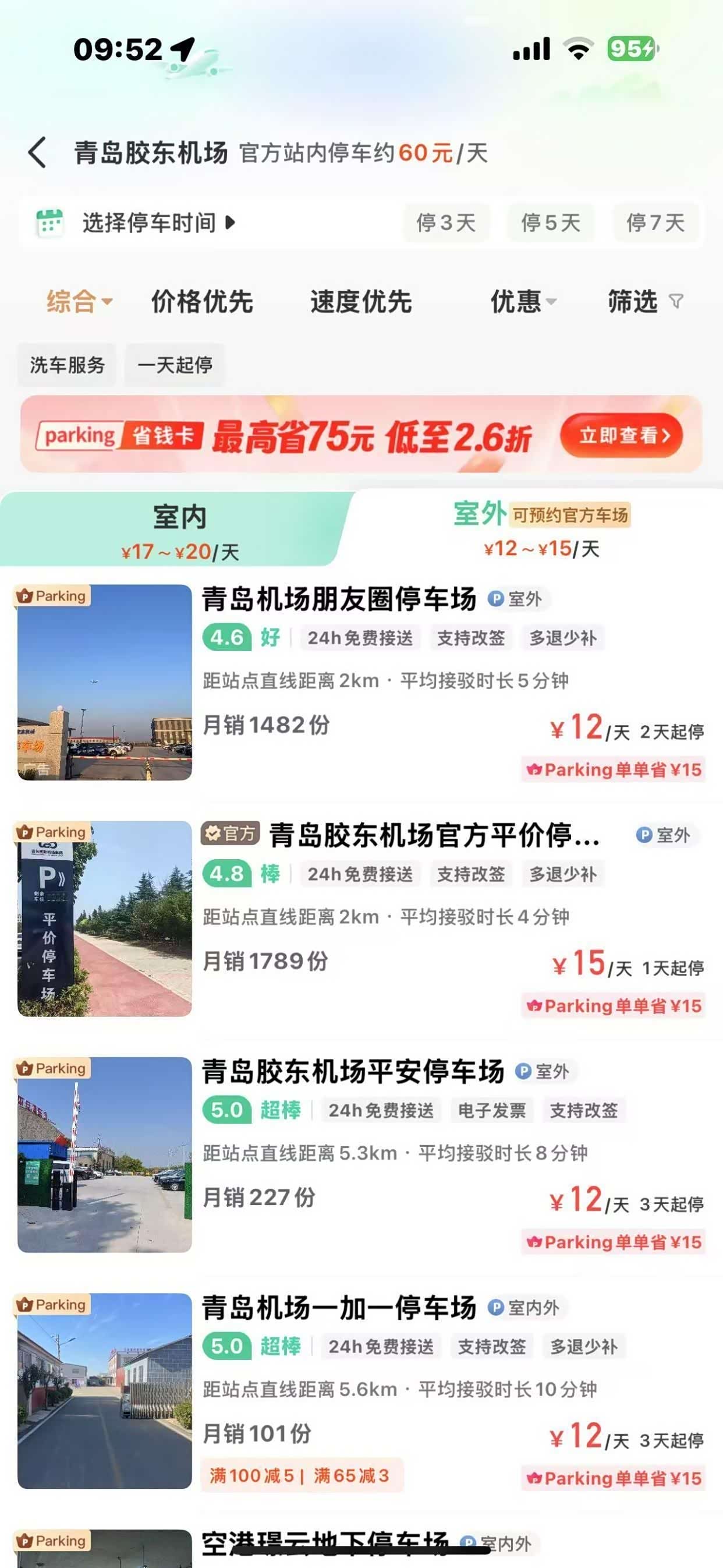The height and width of the screenshot is (1568, 723).
Task: Sort results by 速度优先
Action: coord(361,301)
